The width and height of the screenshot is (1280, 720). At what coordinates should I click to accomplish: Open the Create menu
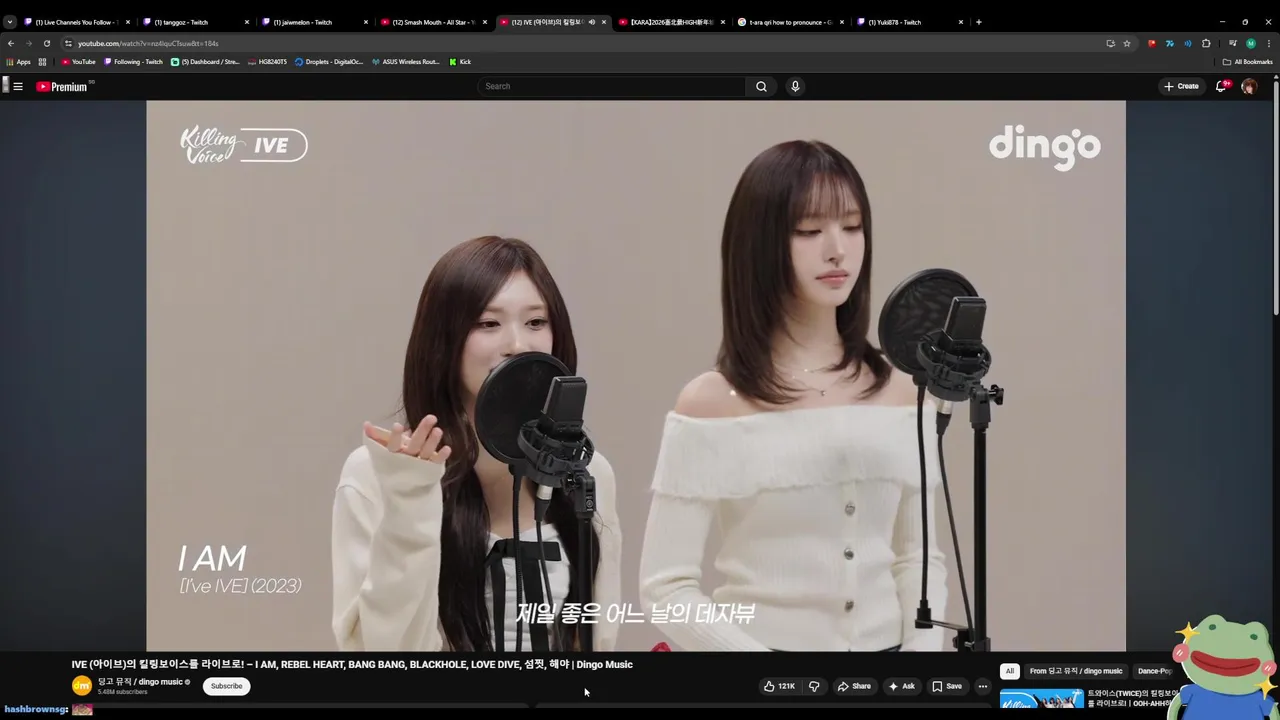coord(1181,87)
